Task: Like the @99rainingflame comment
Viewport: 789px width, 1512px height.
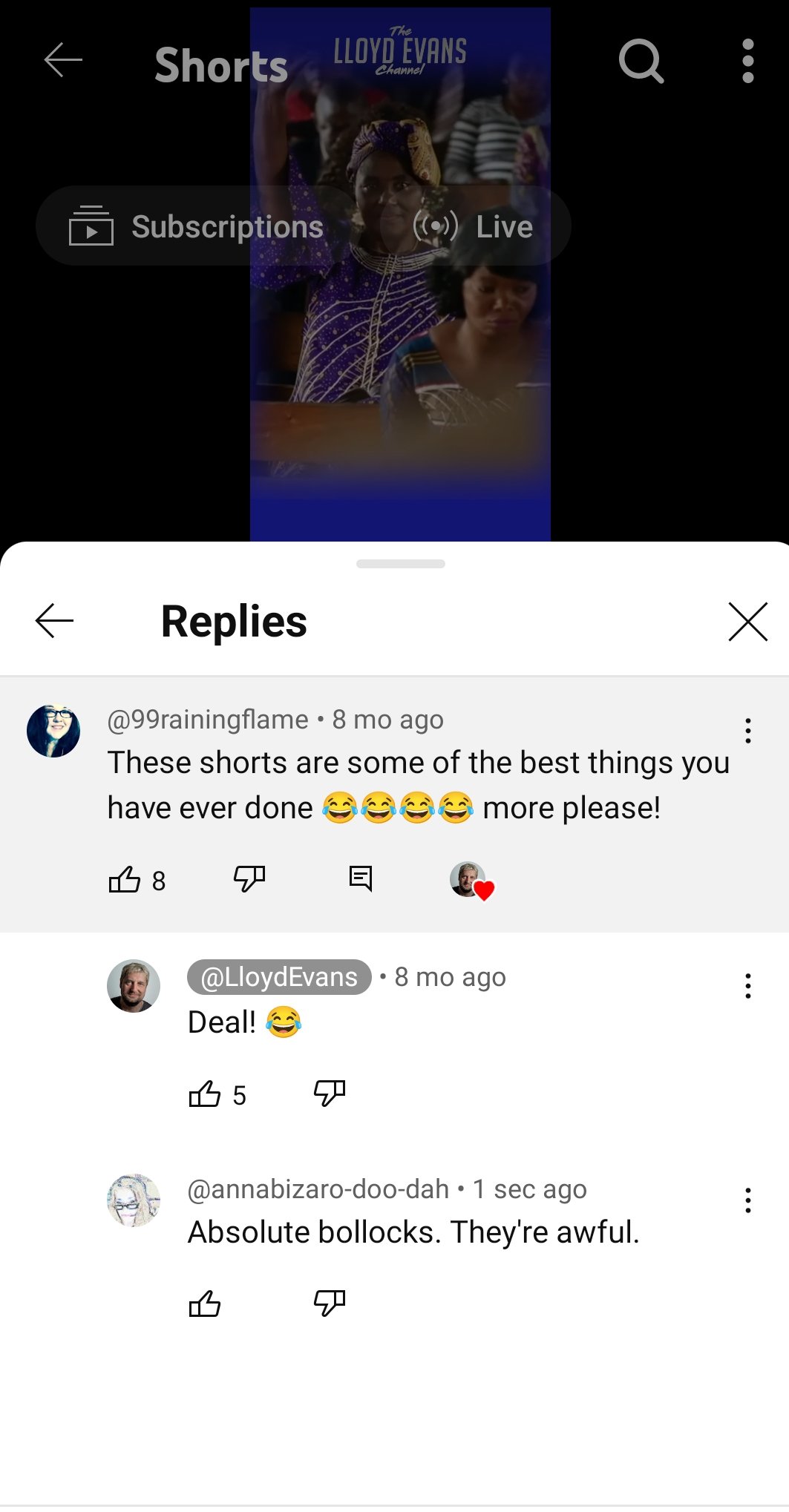Action: tap(125, 880)
